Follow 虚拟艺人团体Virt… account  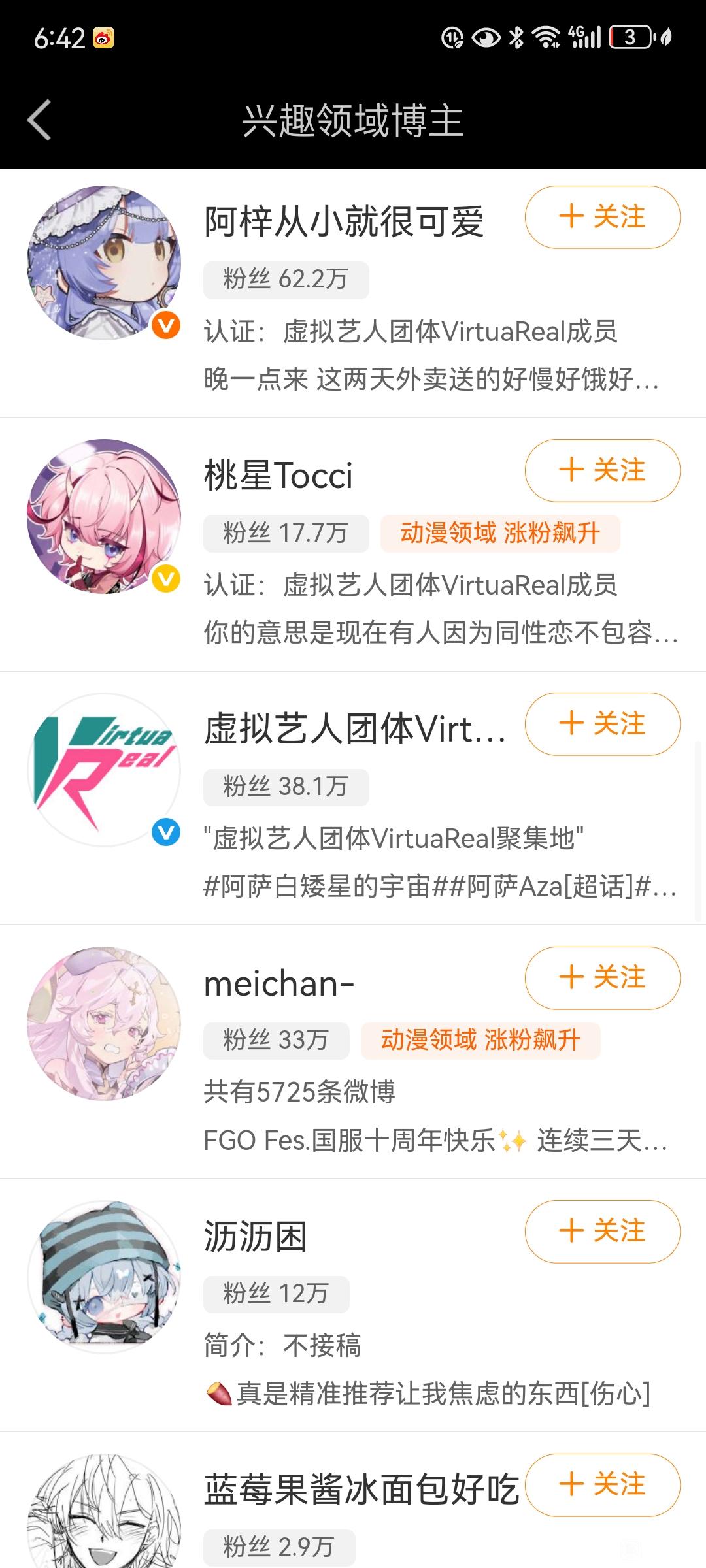602,724
